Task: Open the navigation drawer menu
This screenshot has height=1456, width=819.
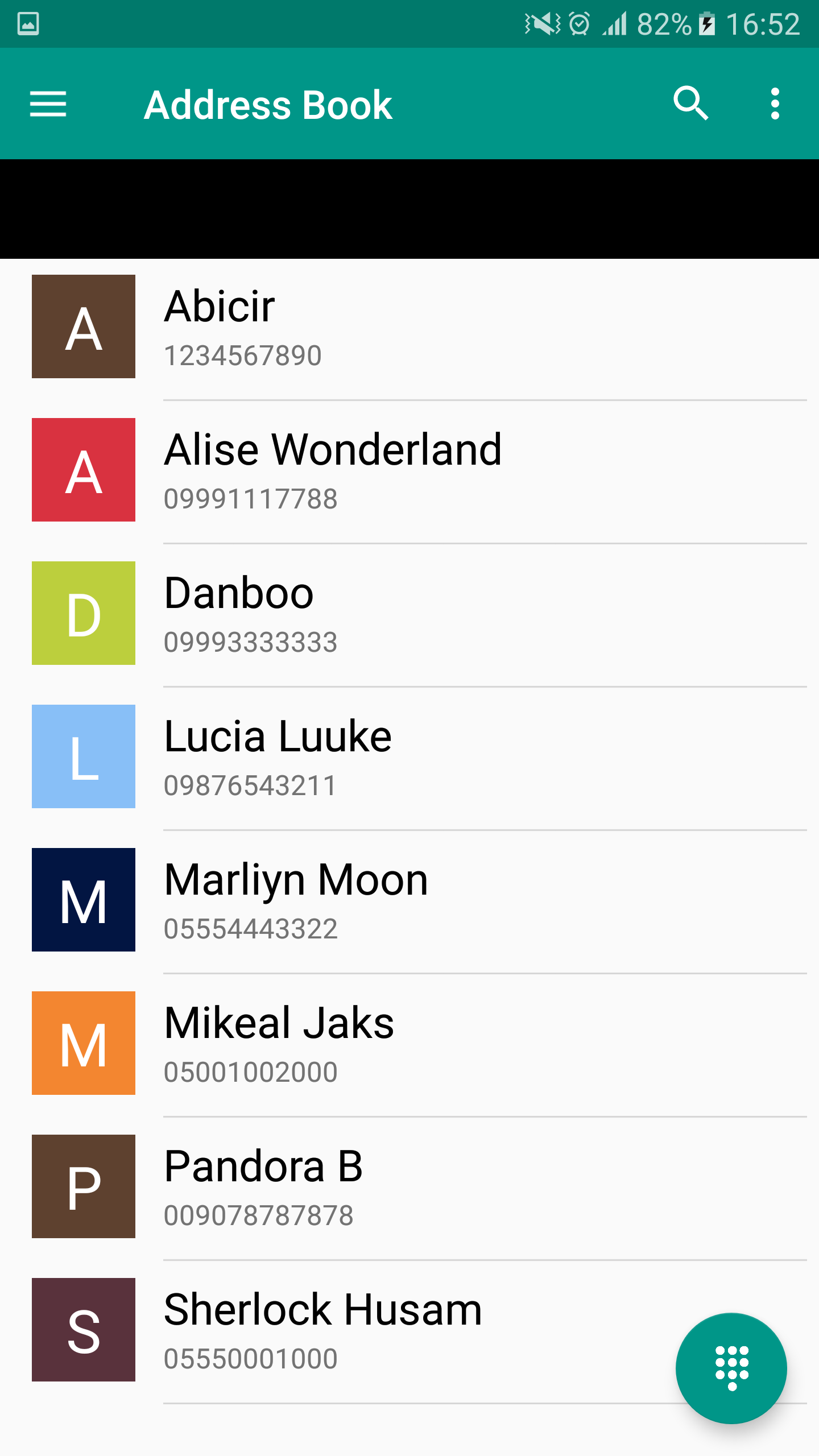Action: (48, 105)
